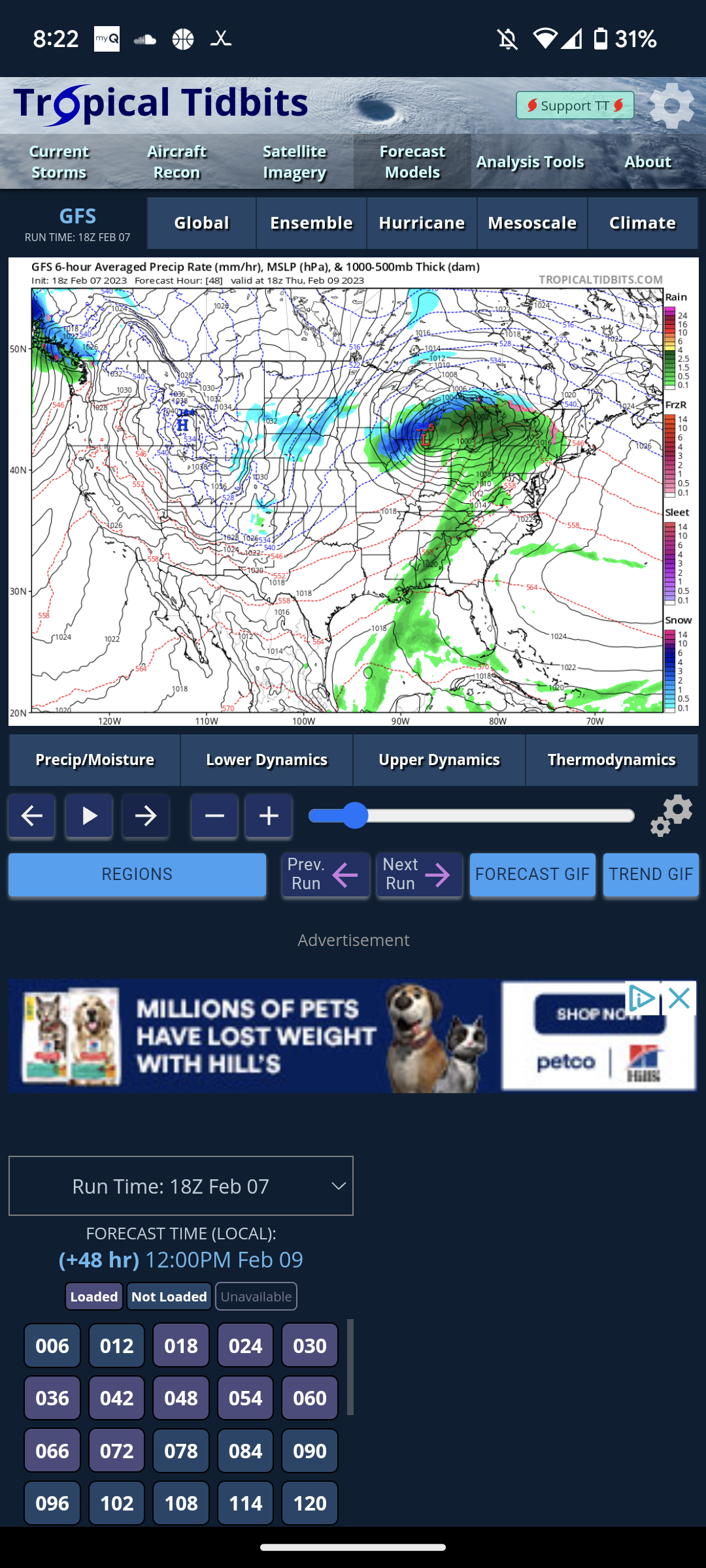Image resolution: width=706 pixels, height=1568 pixels.
Task: Step to the previous forecast frame
Action: point(31,815)
